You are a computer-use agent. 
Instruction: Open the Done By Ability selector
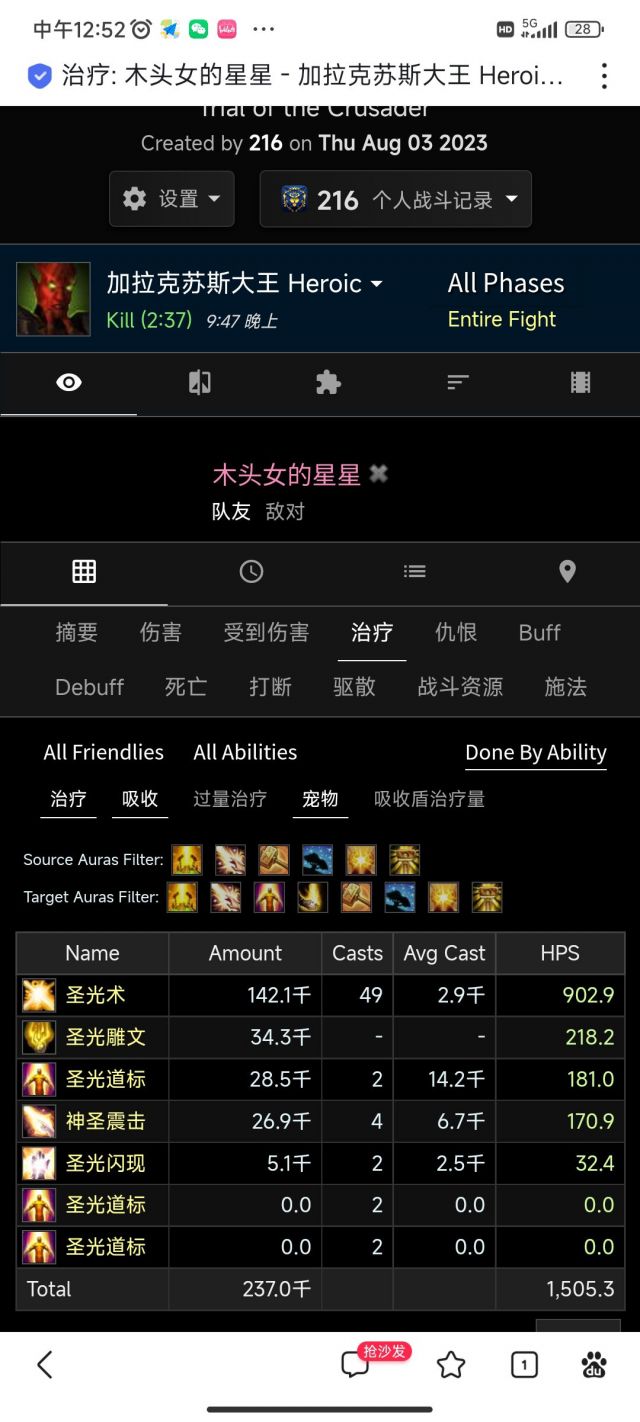535,753
